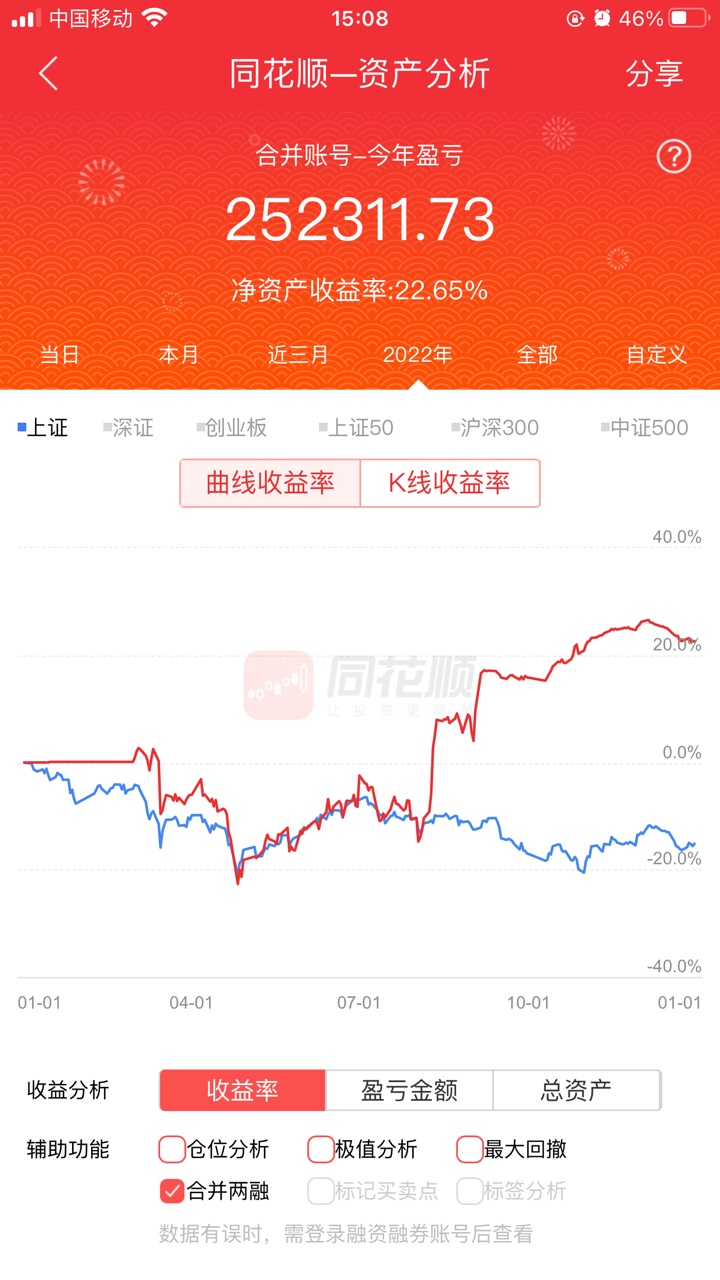Screen dimensions: 720x1280
Task: Go back using the arrow icon
Action: click(48, 73)
